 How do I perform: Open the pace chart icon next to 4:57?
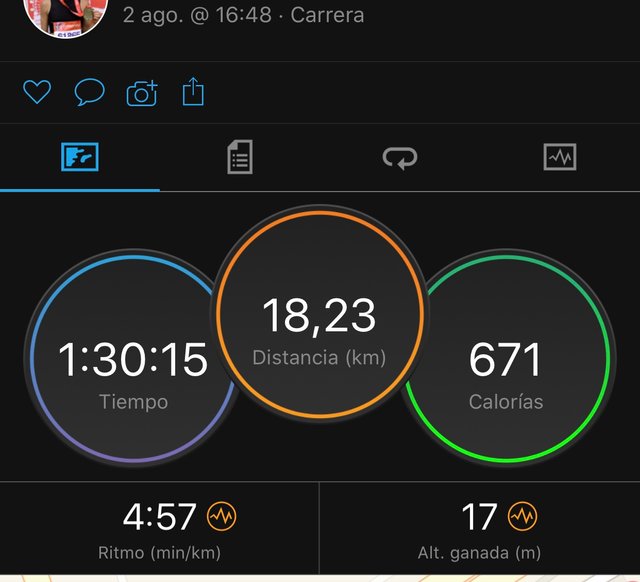pyautogui.click(x=222, y=517)
